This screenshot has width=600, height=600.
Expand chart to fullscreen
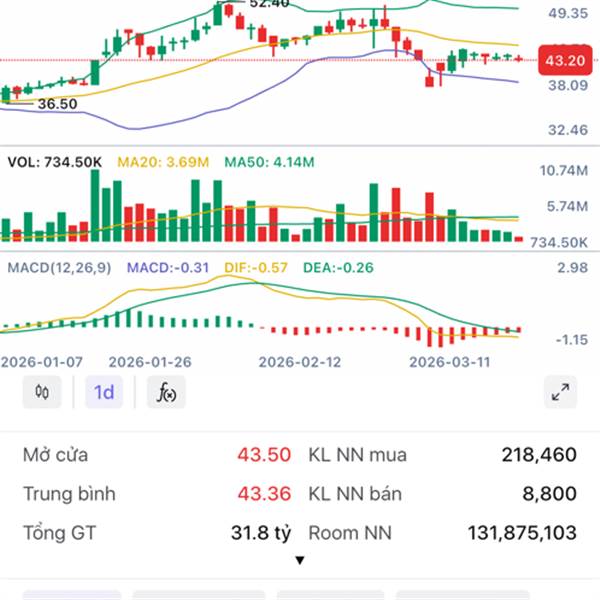pyautogui.click(x=560, y=393)
